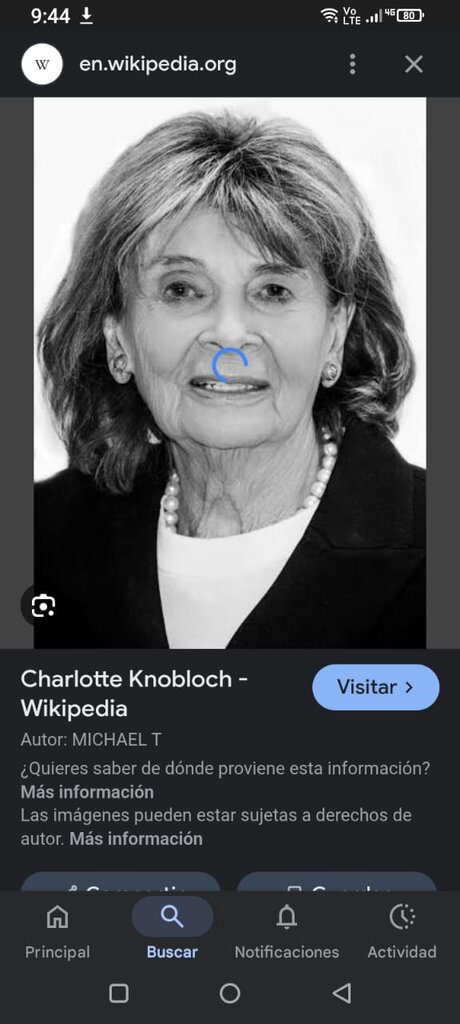Viewport: 460px width, 1024px height.
Task: Search this image with Google Lens
Action: (43, 605)
